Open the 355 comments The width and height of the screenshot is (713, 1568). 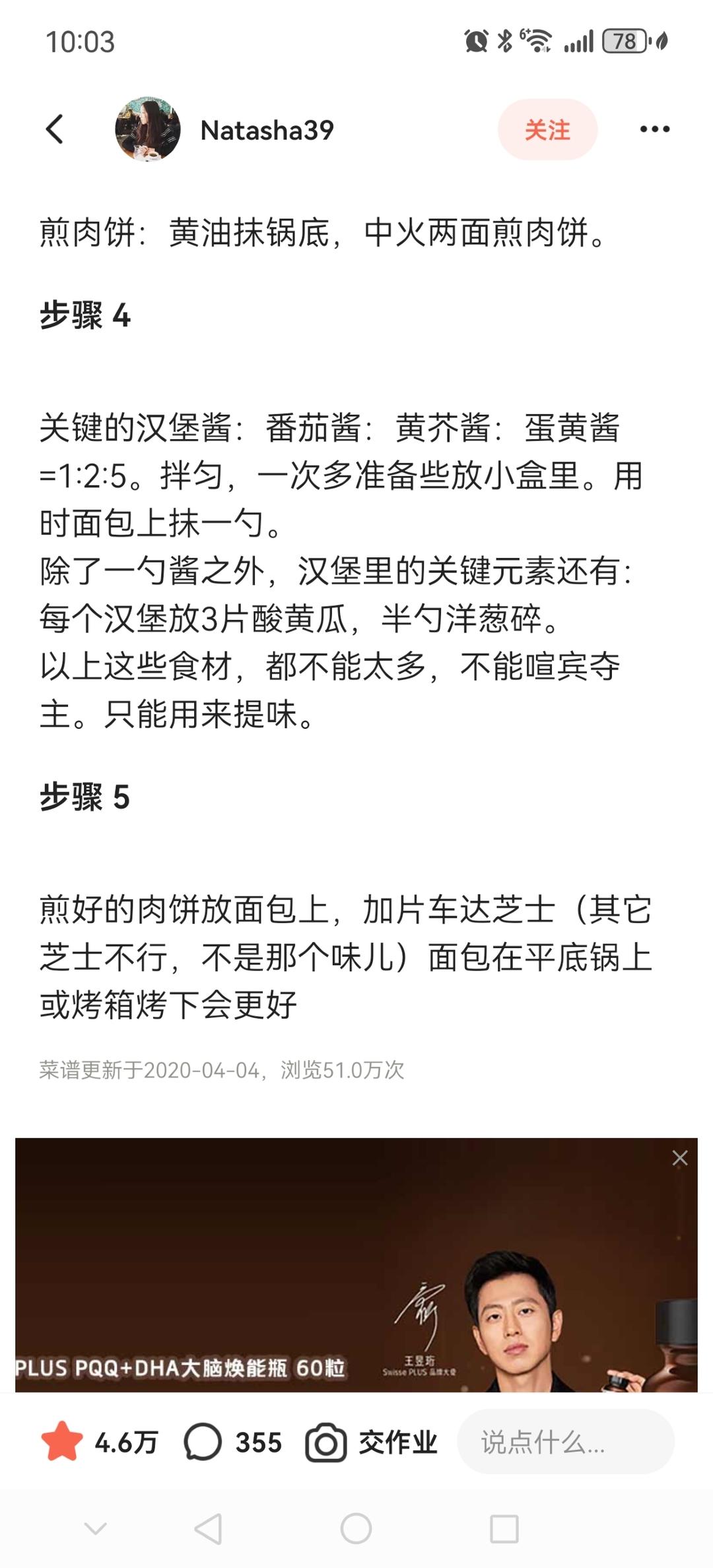[x=232, y=1443]
